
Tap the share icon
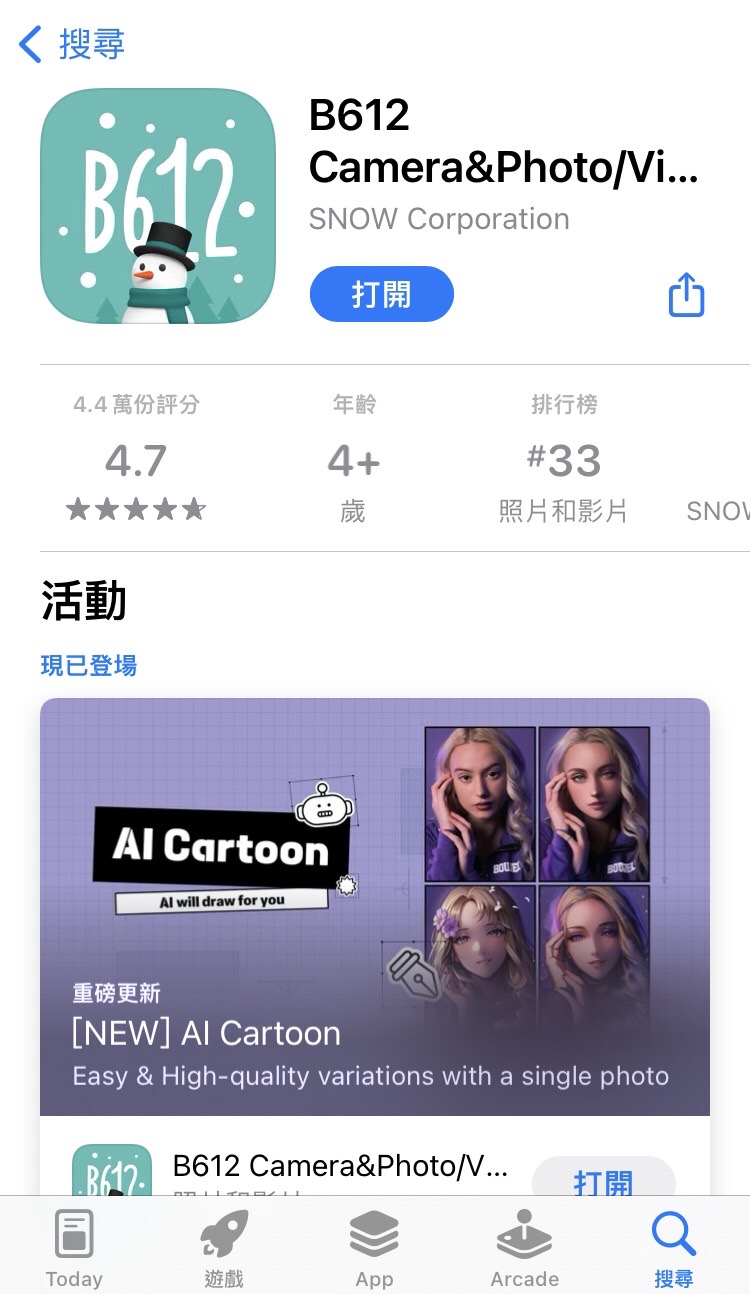click(686, 294)
